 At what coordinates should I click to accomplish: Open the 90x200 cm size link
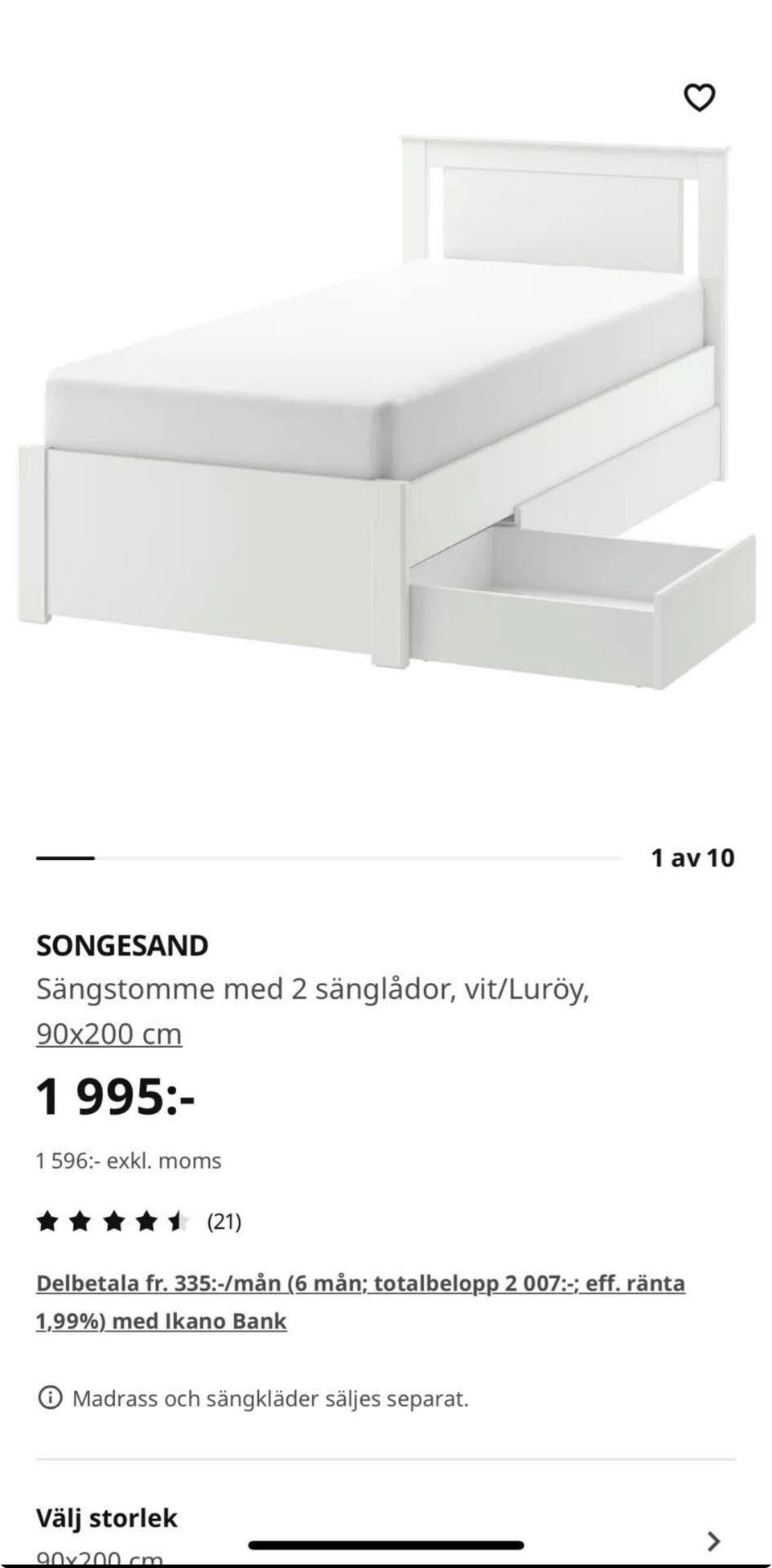pos(109,1033)
